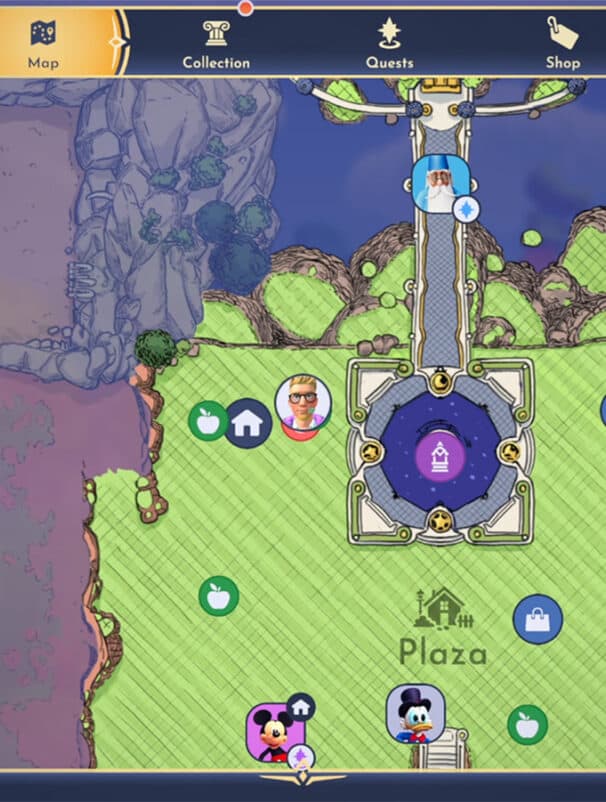Image resolution: width=606 pixels, height=802 pixels.
Task: Switch to the Map tab
Action: [x=43, y=44]
